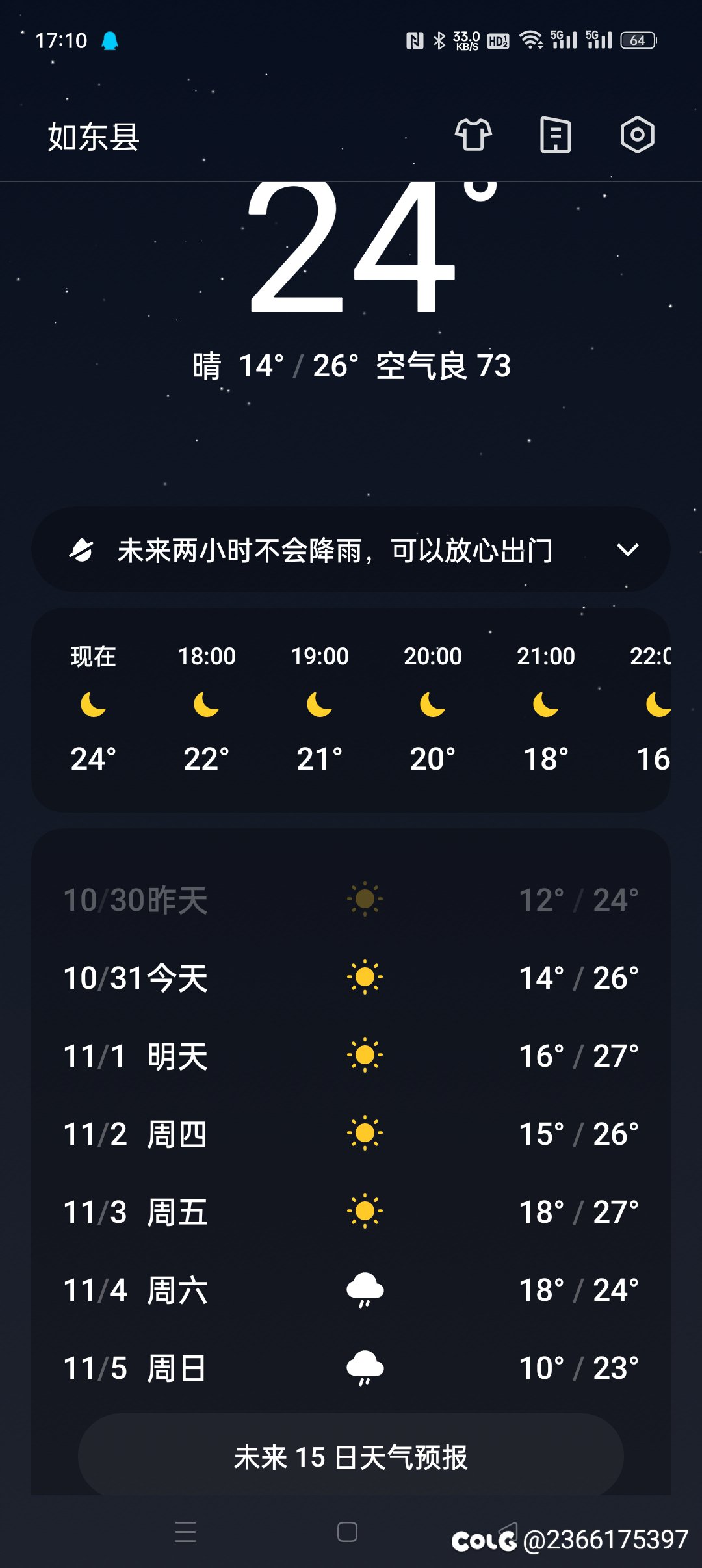The image size is (702, 1568).
Task: Open weather settings hexagon icon
Action: (x=638, y=135)
